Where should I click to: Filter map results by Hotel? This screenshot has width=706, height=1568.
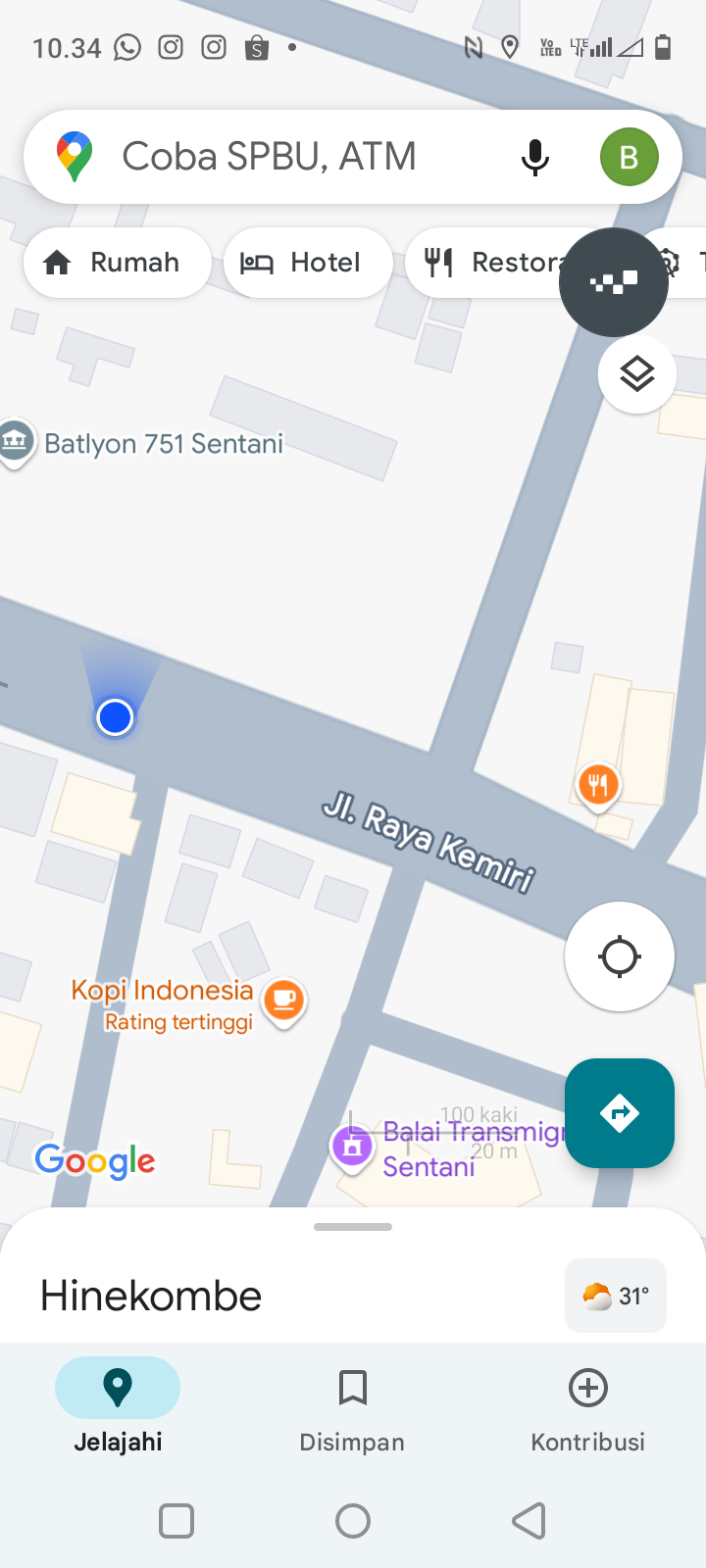click(x=307, y=262)
